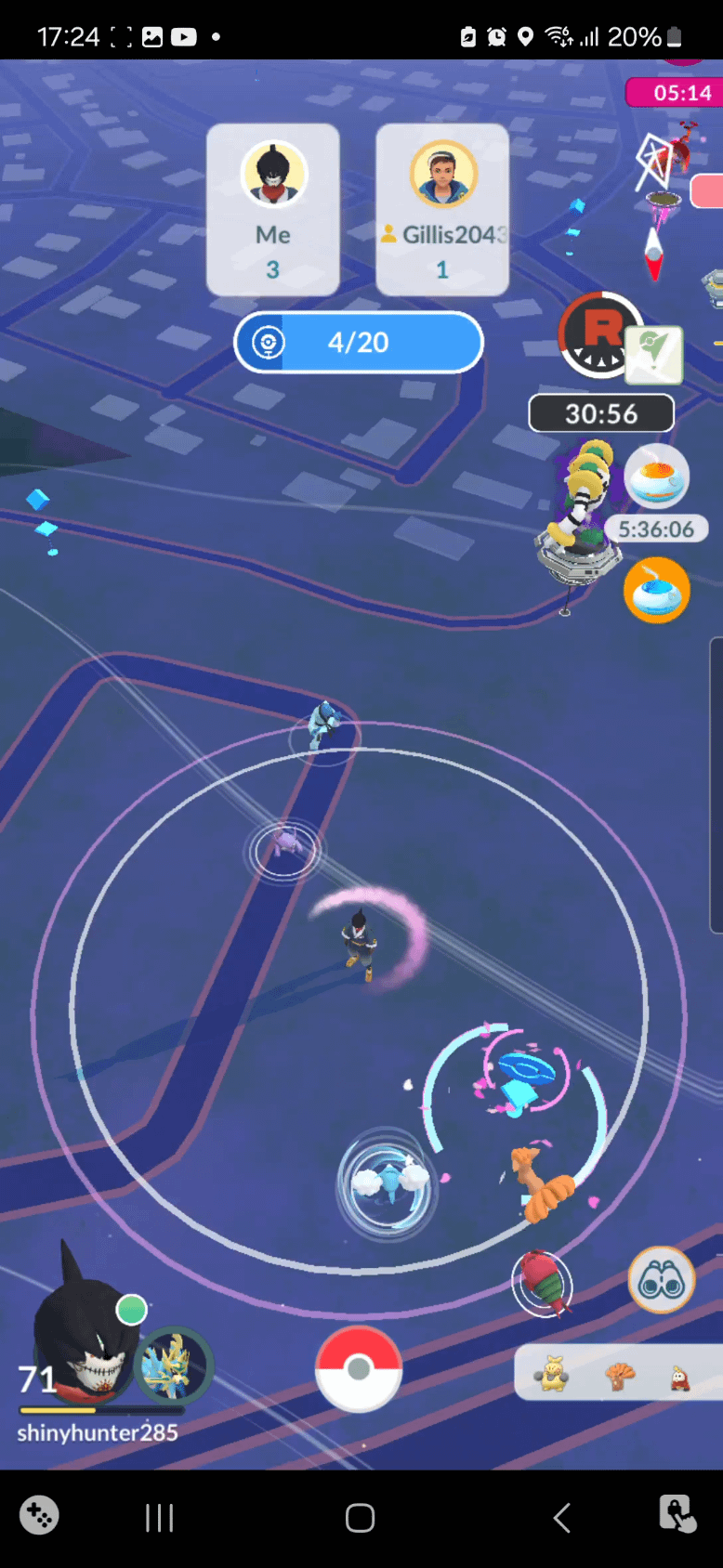The width and height of the screenshot is (723, 1568).
Task: Open Gillis2043 party member card
Action: [442, 210]
